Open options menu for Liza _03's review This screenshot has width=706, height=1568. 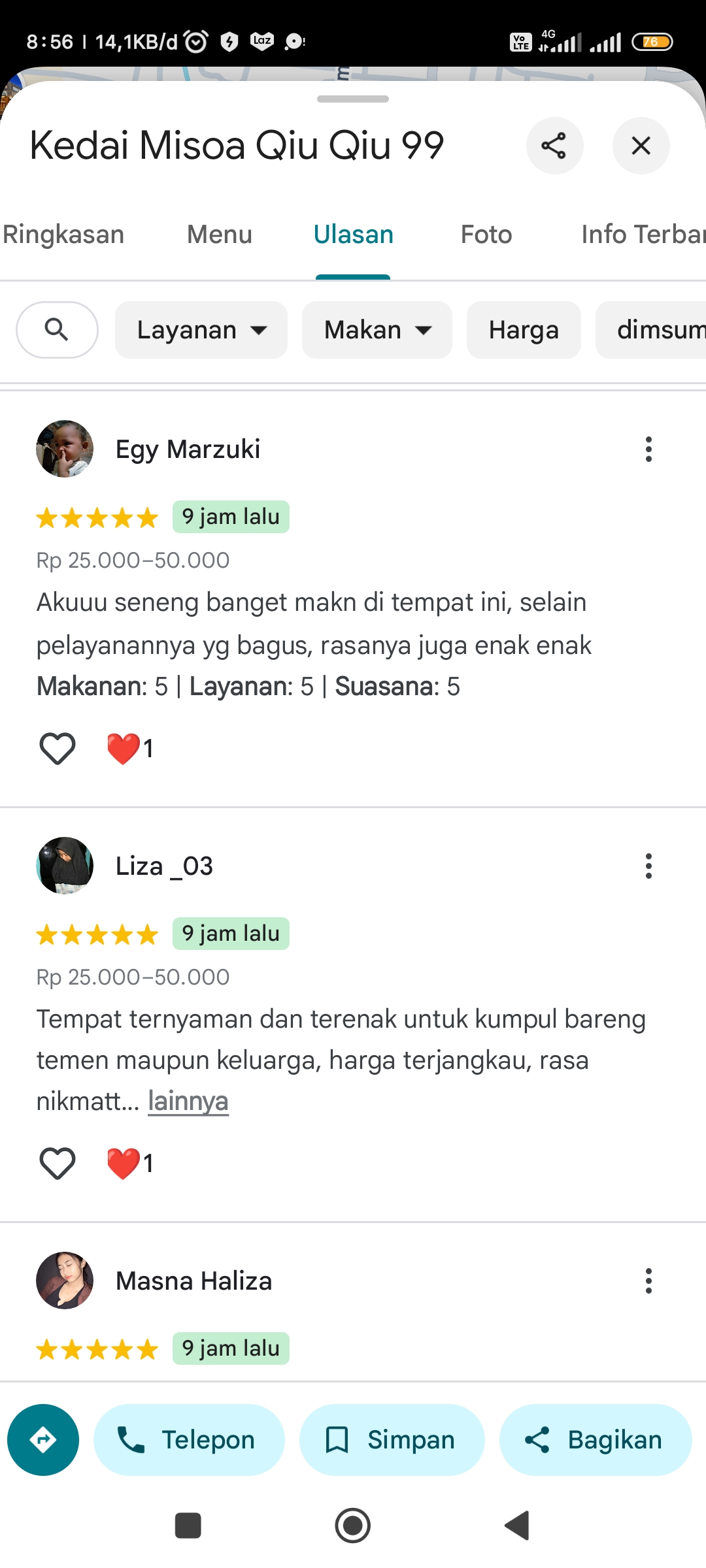click(x=648, y=866)
